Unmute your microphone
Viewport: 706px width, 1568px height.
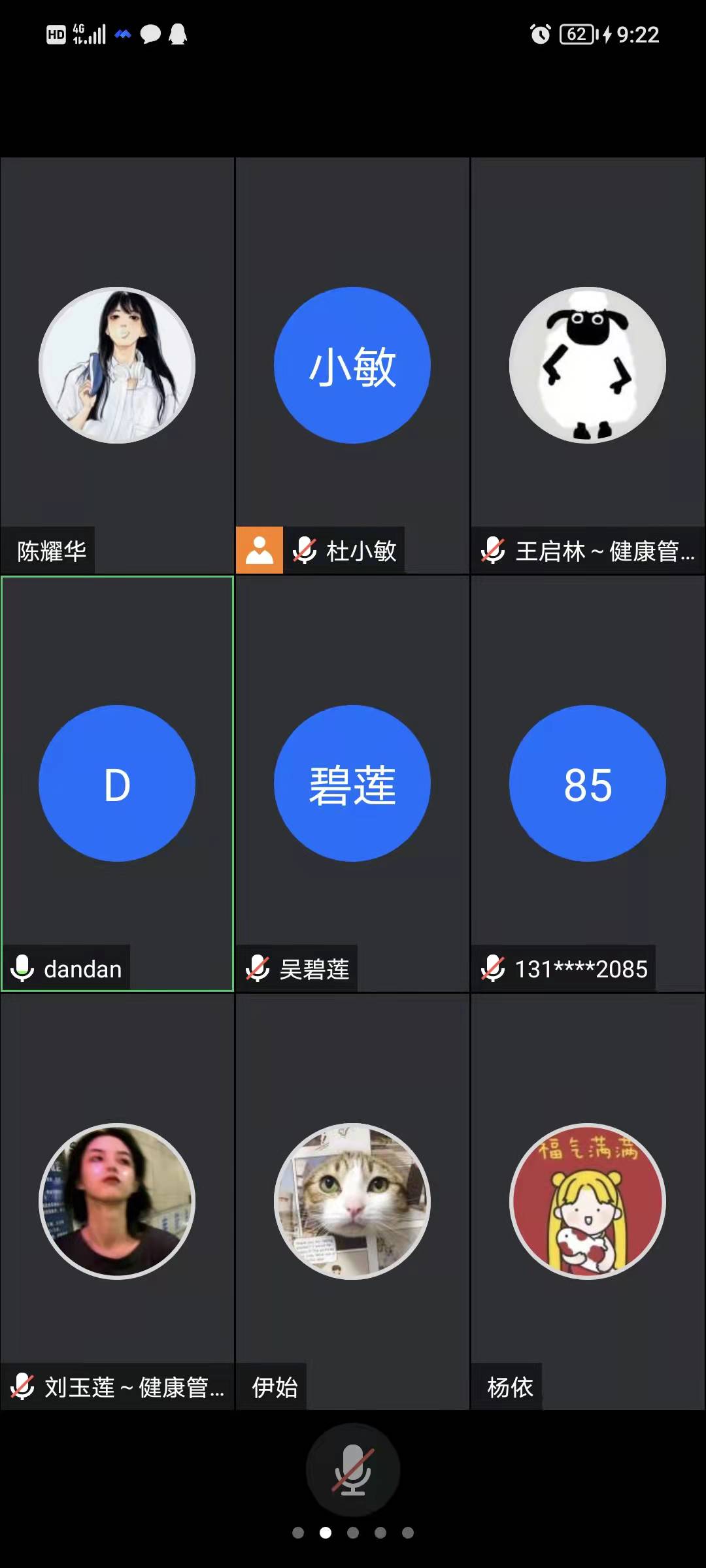[352, 1470]
